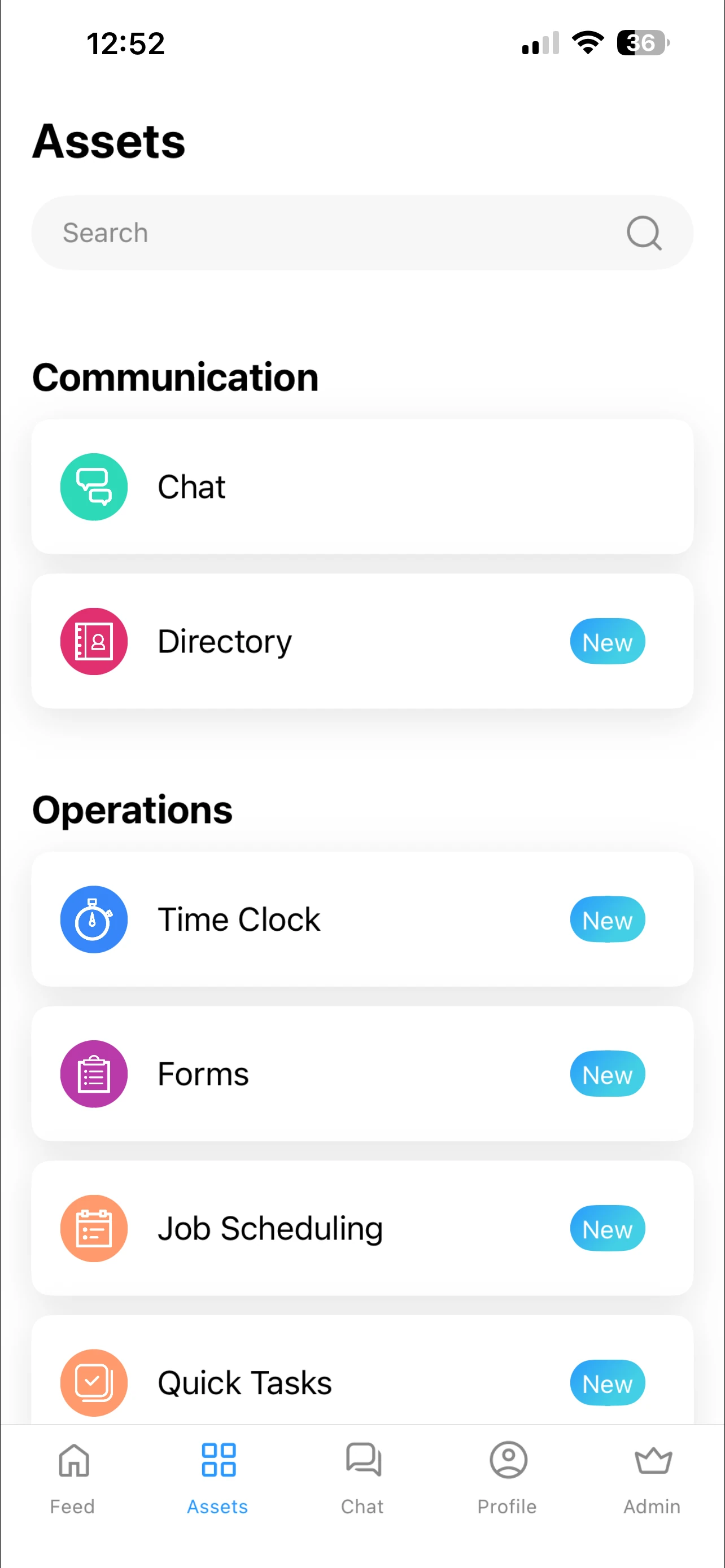Open the Quick Tasks checkmark icon
Screen dimensions: 725x1568
(94, 1382)
